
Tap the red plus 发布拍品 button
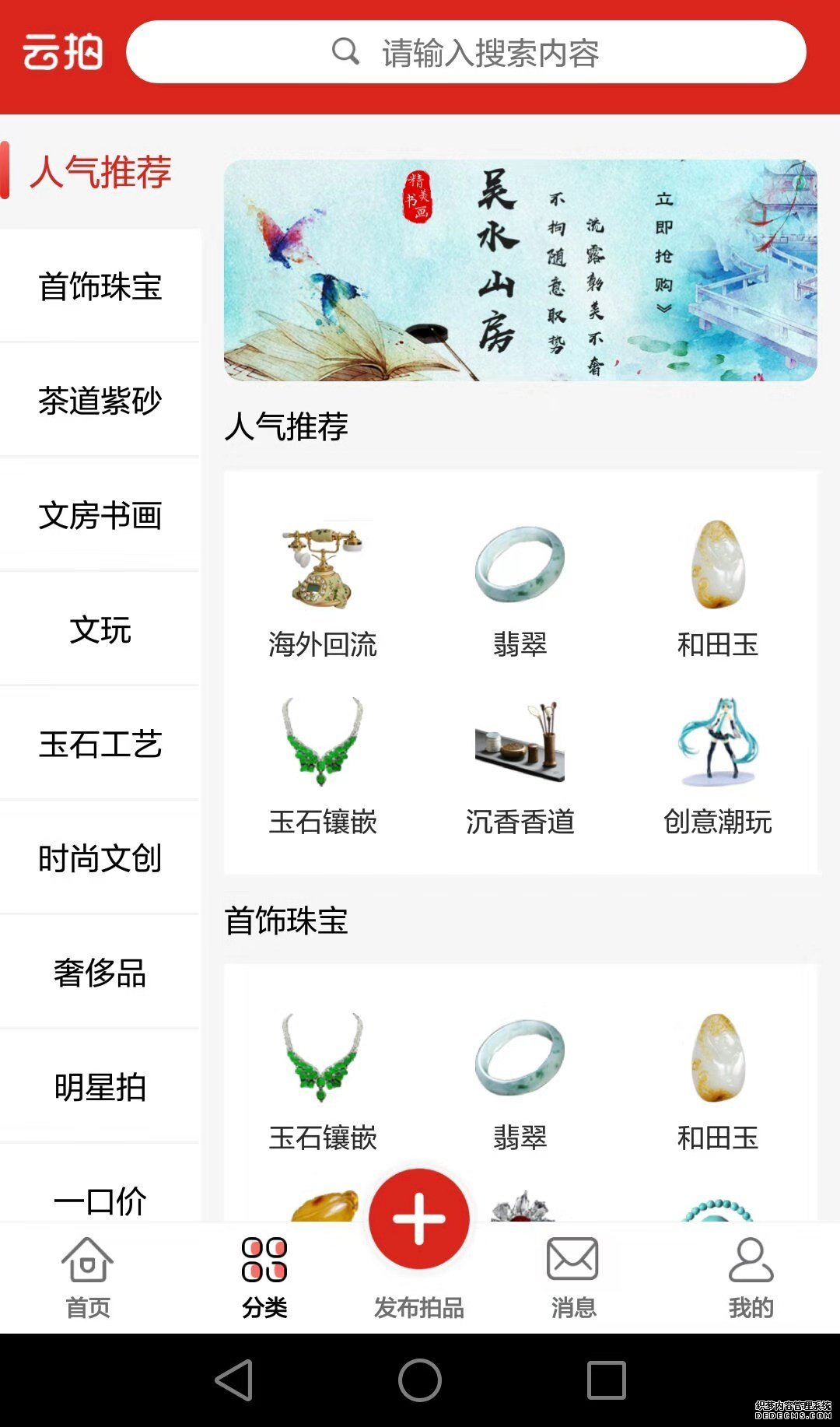click(419, 1219)
